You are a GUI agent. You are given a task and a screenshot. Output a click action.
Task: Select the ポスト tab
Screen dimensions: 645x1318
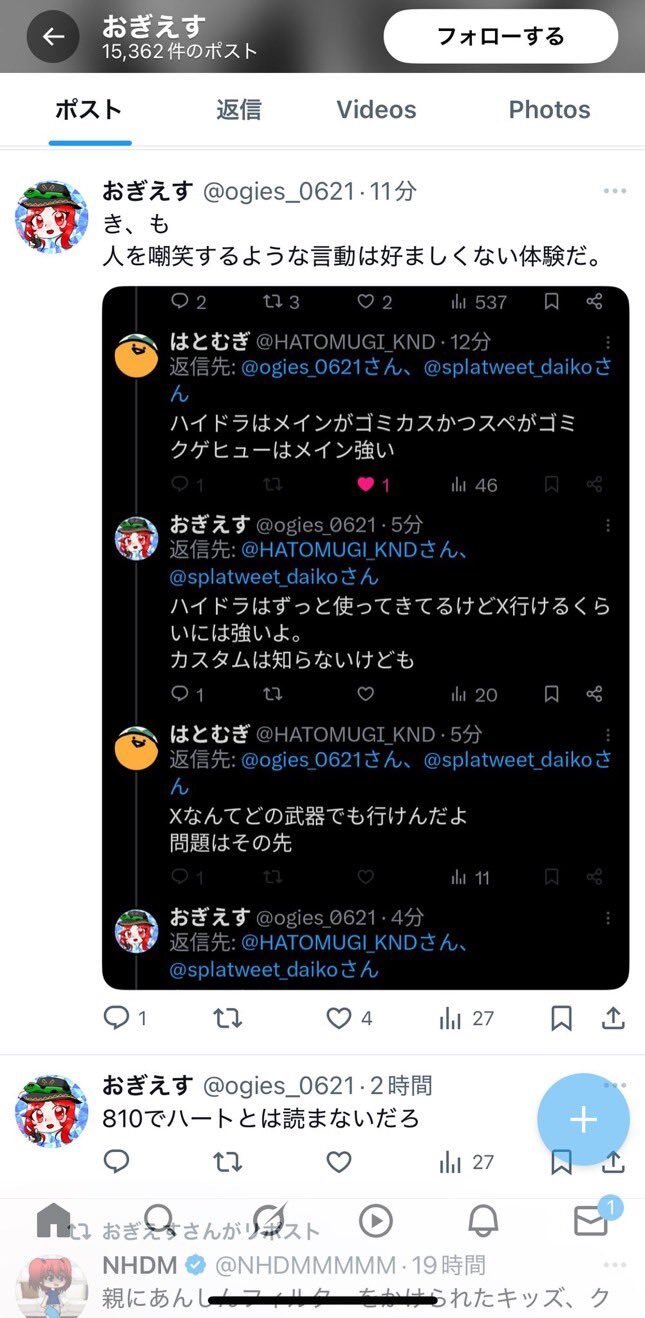[88, 110]
